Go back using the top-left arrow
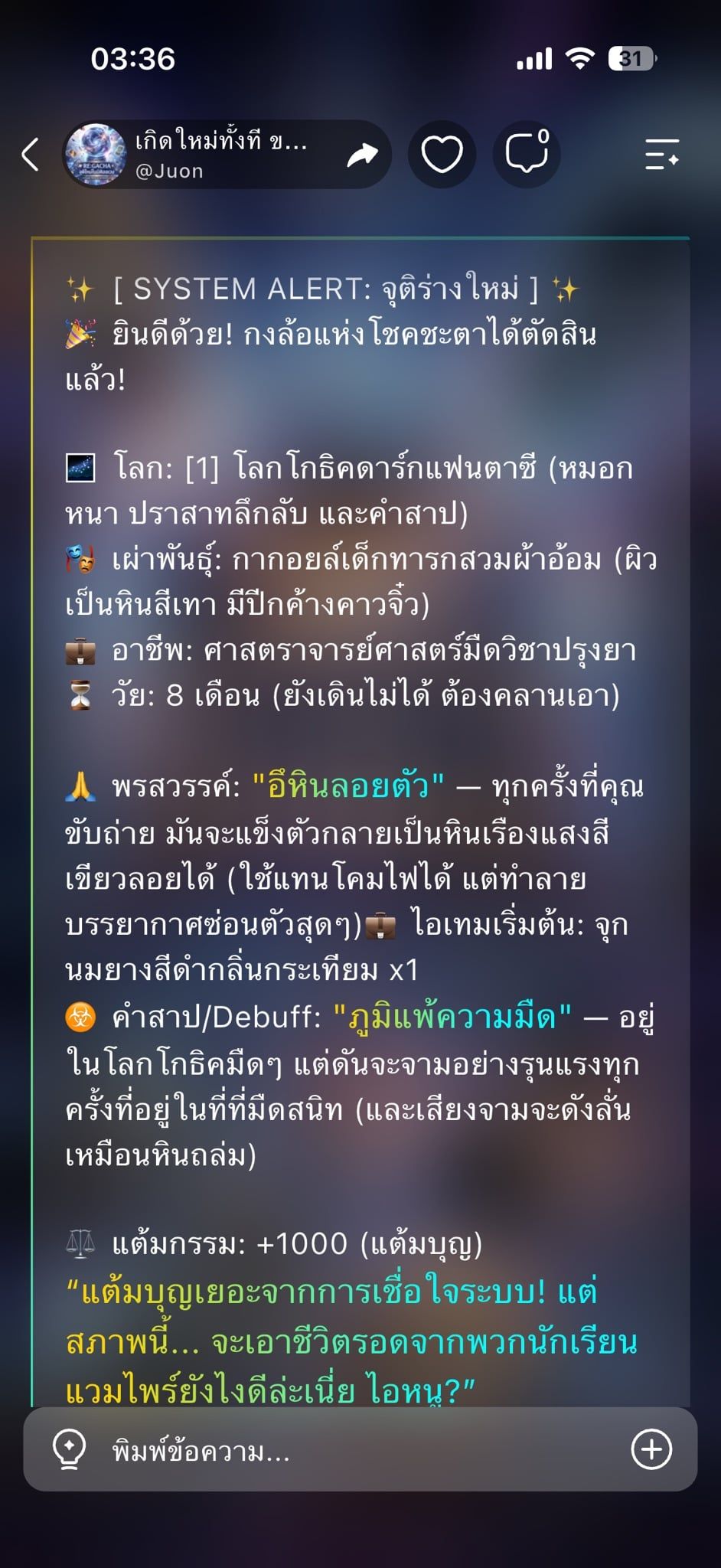This screenshot has width=721, height=1568. pos(31,155)
